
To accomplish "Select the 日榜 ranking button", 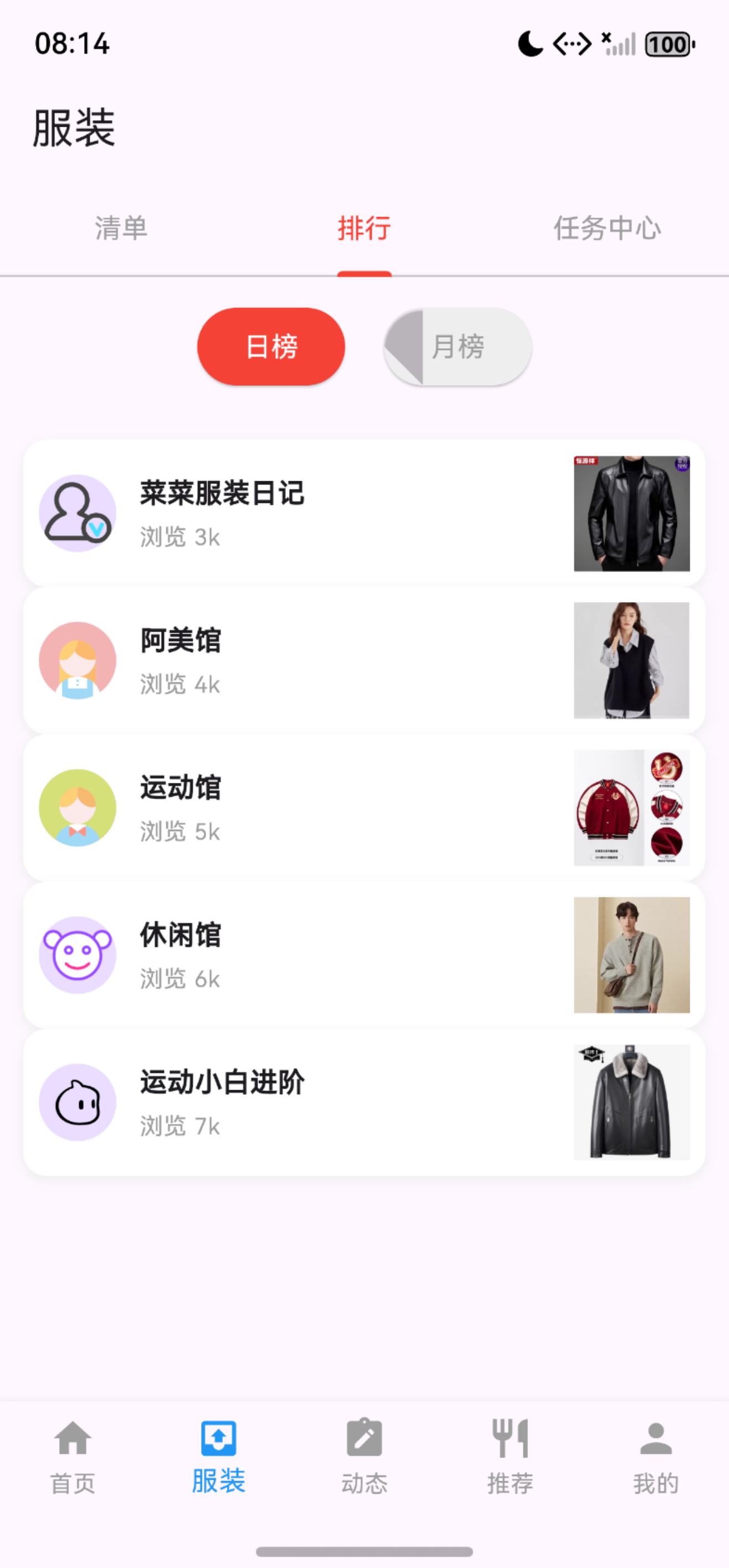I will 271,347.
